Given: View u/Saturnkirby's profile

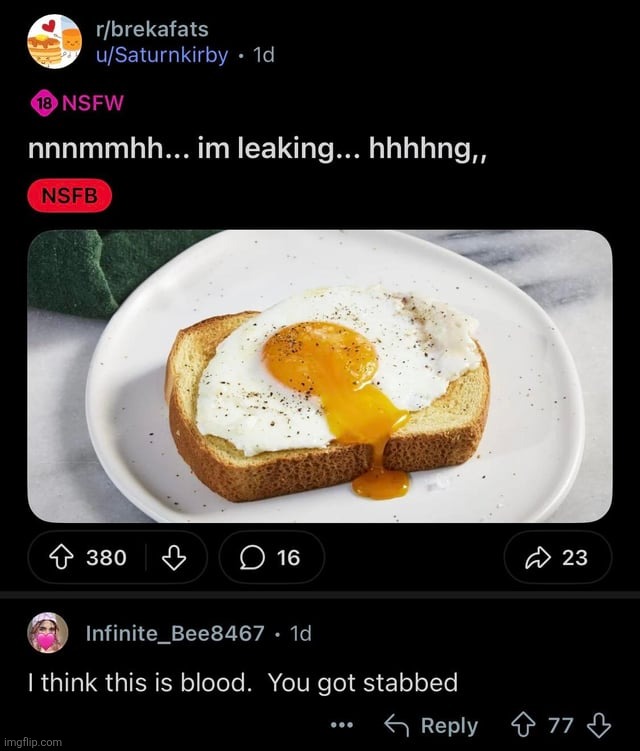Looking at the screenshot, I should [x=161, y=55].
